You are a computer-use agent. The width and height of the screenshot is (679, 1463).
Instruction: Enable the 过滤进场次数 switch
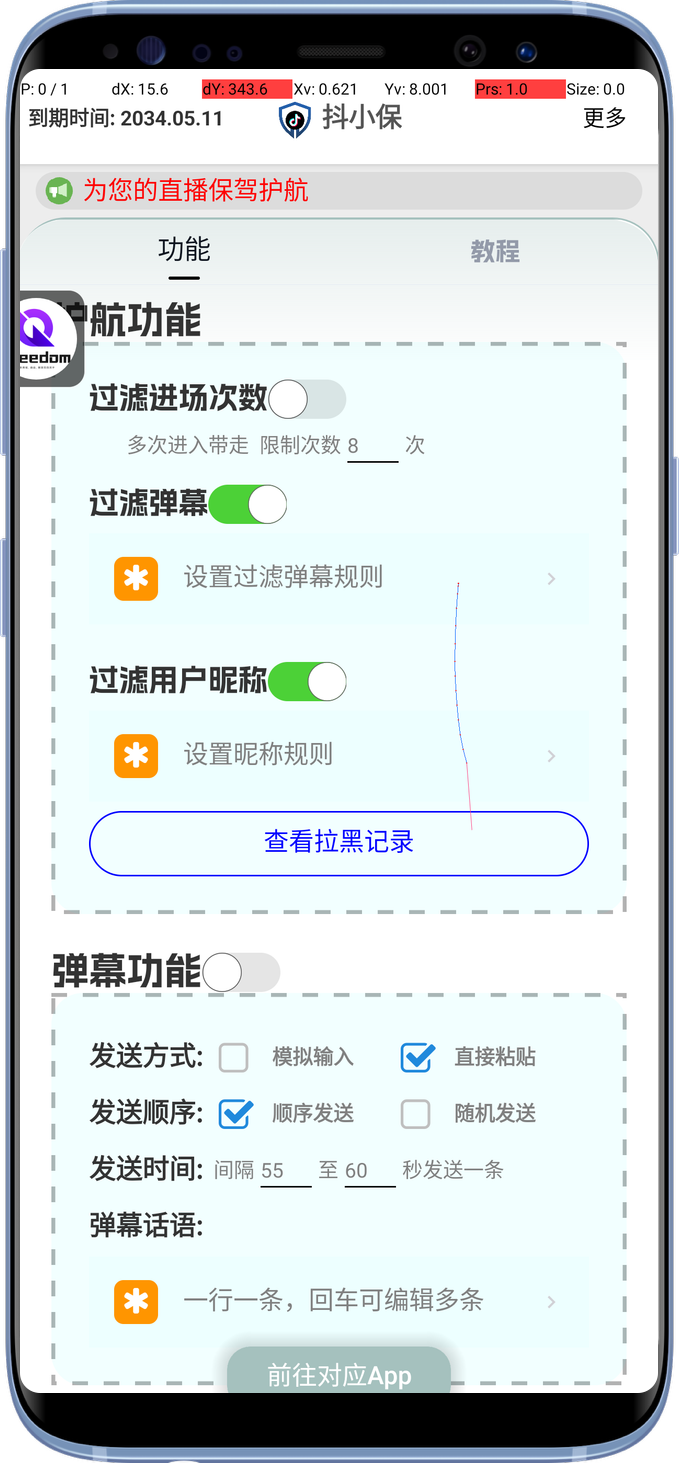click(x=307, y=400)
